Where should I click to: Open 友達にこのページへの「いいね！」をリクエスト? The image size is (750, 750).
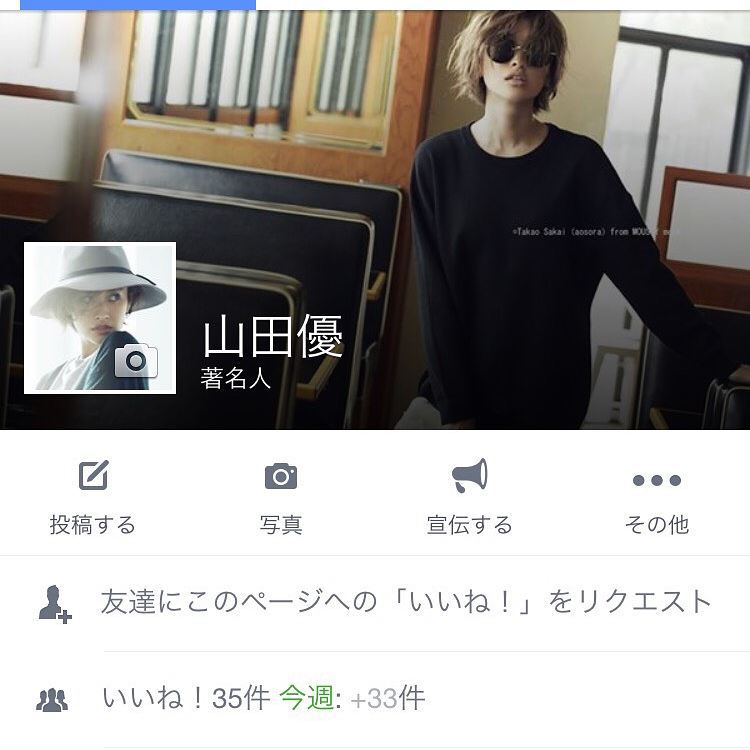tap(405, 602)
